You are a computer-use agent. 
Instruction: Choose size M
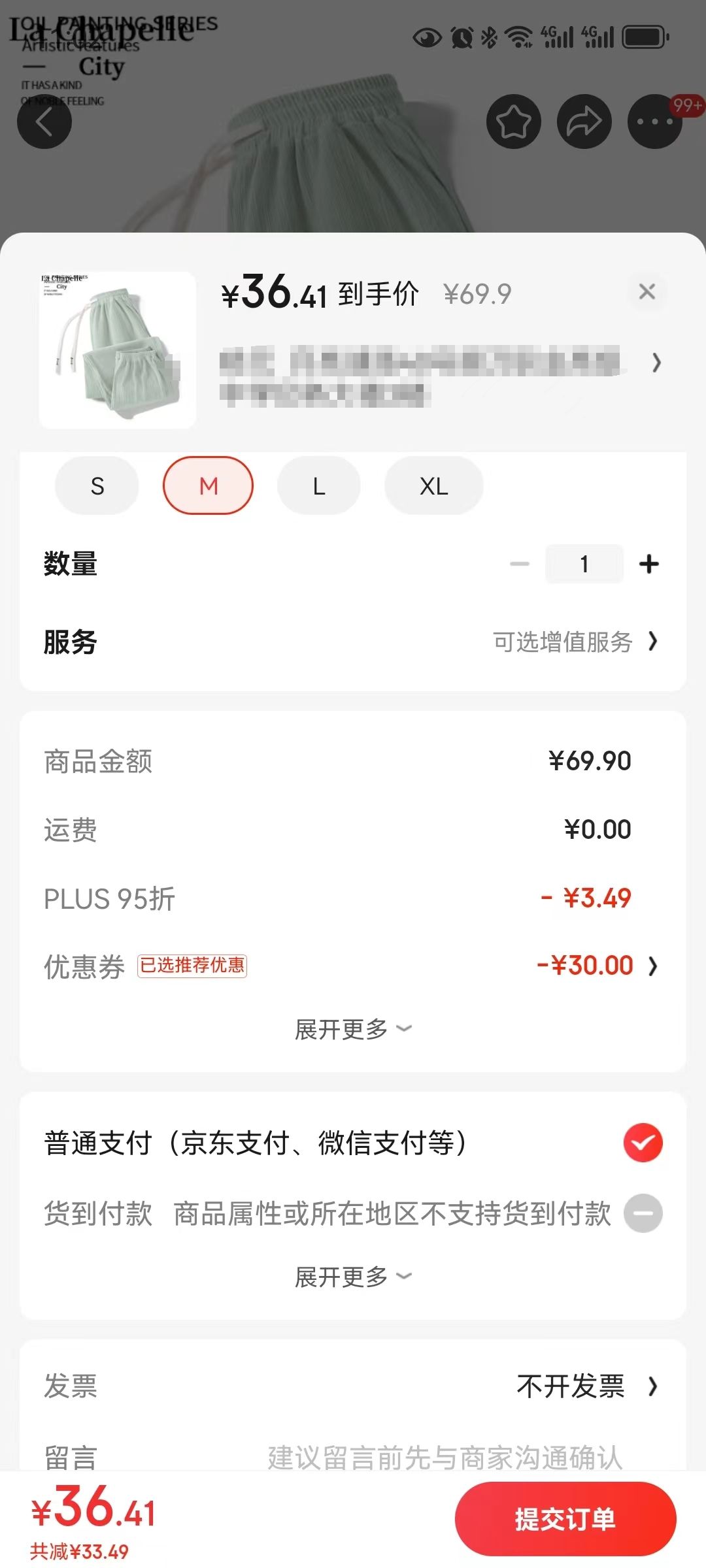[x=208, y=486]
